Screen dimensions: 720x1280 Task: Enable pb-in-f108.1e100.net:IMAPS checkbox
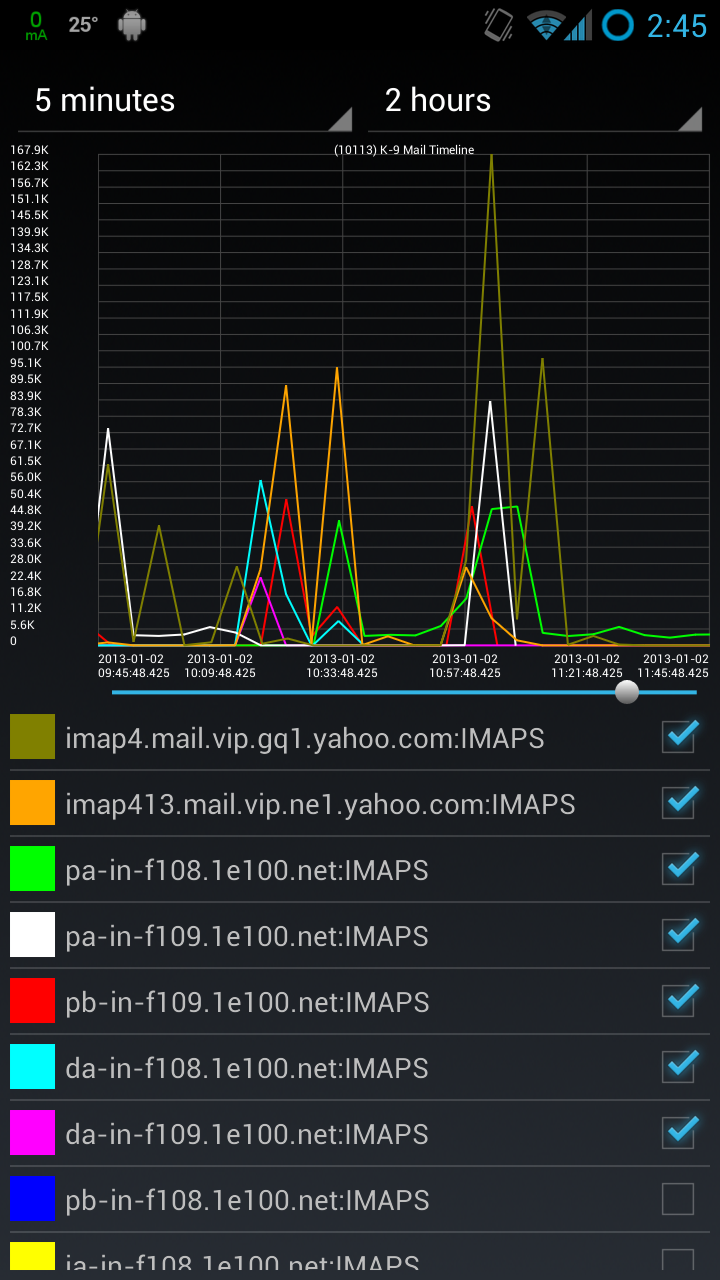pyautogui.click(x=678, y=1200)
